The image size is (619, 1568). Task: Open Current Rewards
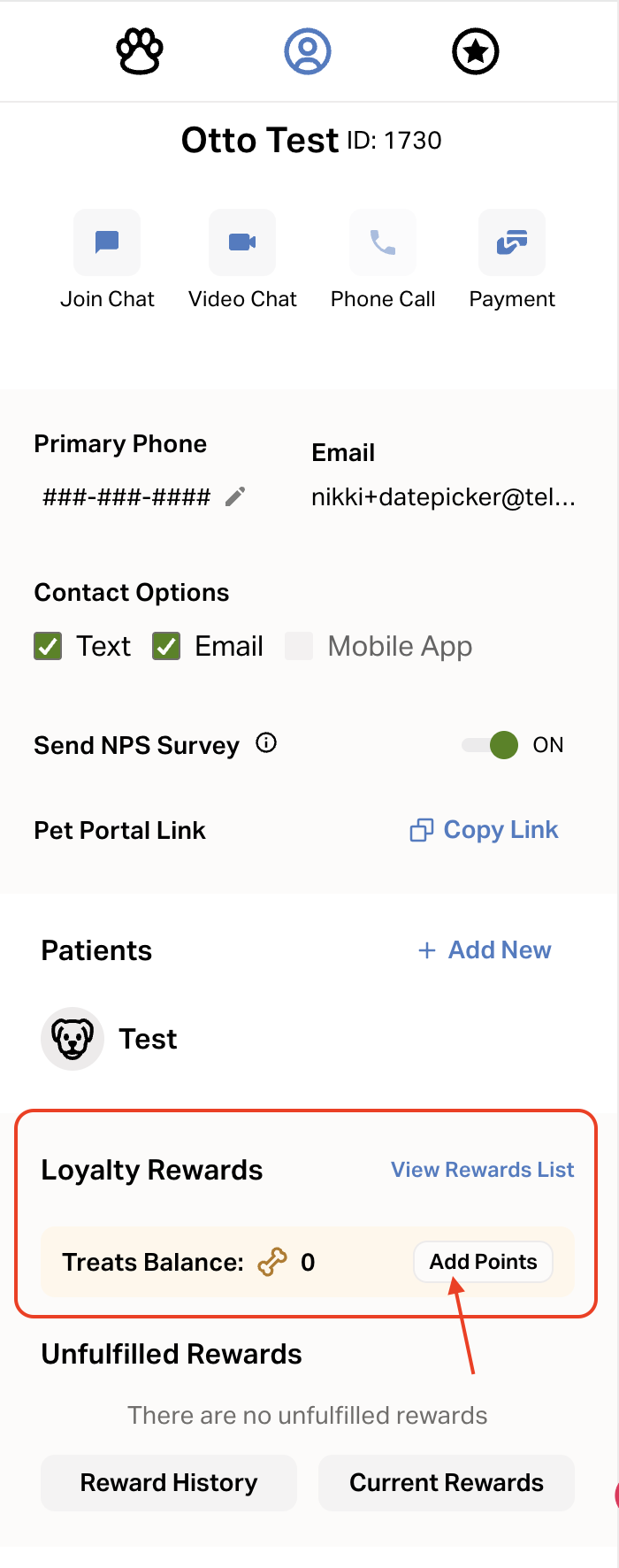tap(447, 1483)
